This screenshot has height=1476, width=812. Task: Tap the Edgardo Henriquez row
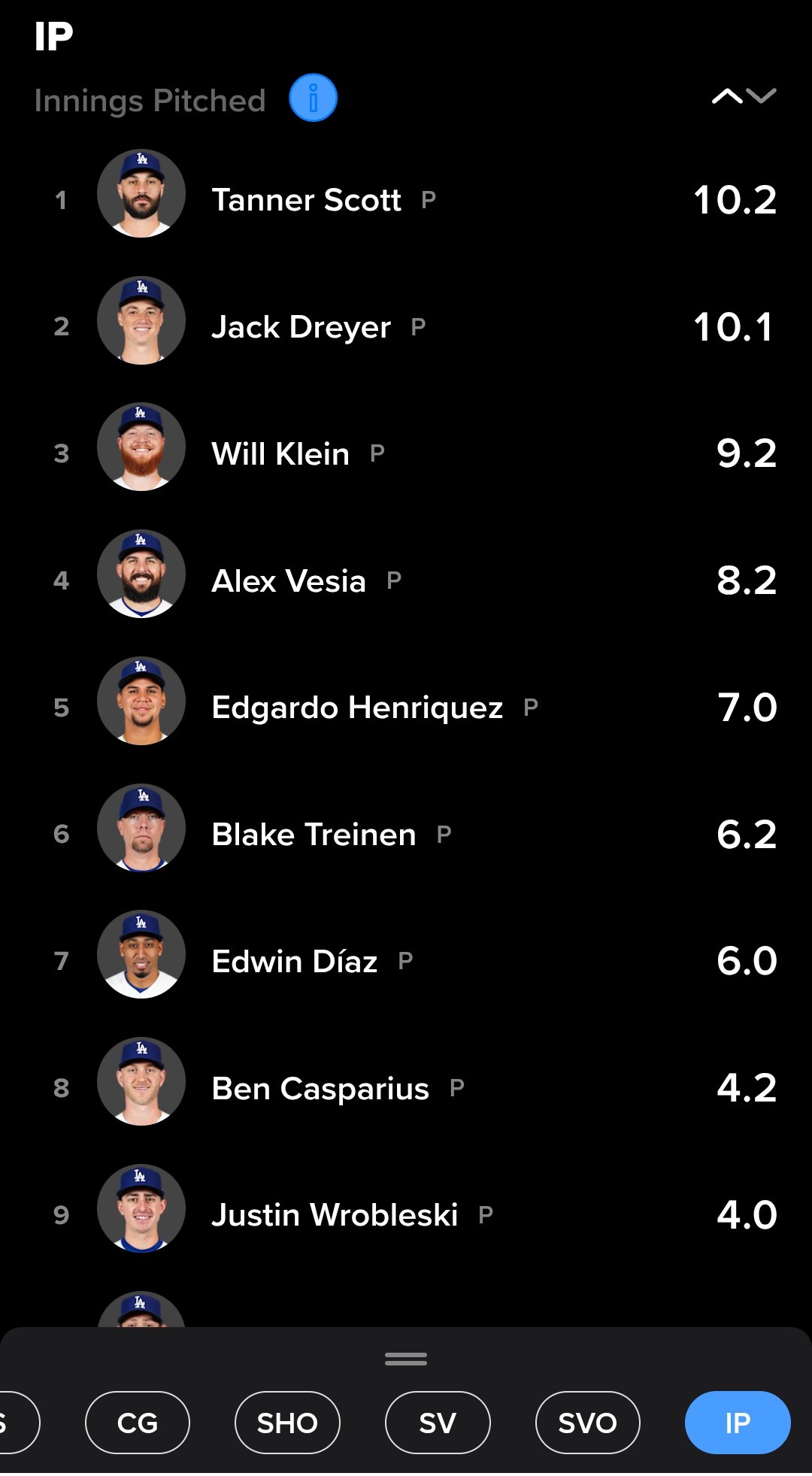357,708
